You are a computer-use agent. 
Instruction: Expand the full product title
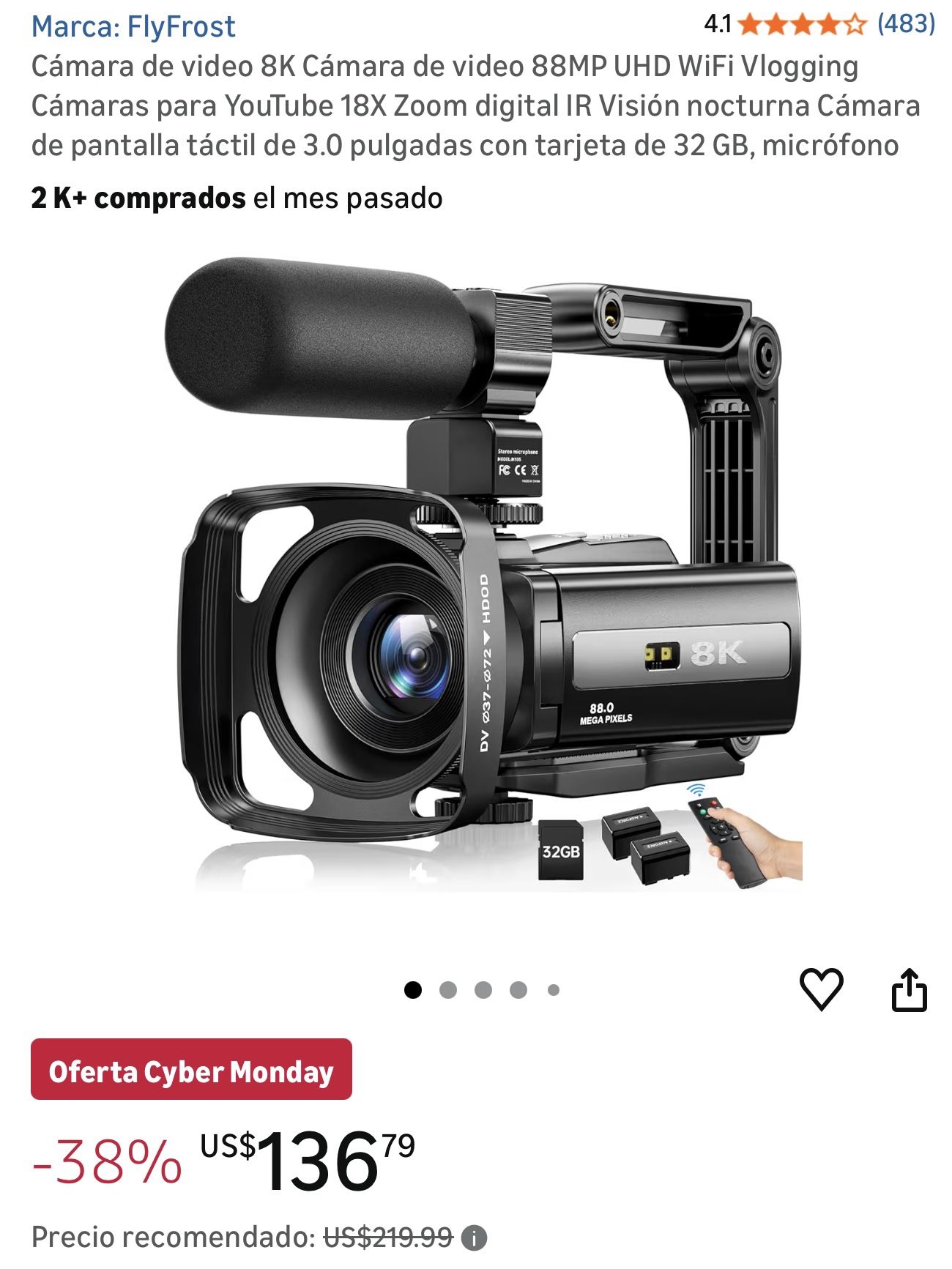click(475, 107)
